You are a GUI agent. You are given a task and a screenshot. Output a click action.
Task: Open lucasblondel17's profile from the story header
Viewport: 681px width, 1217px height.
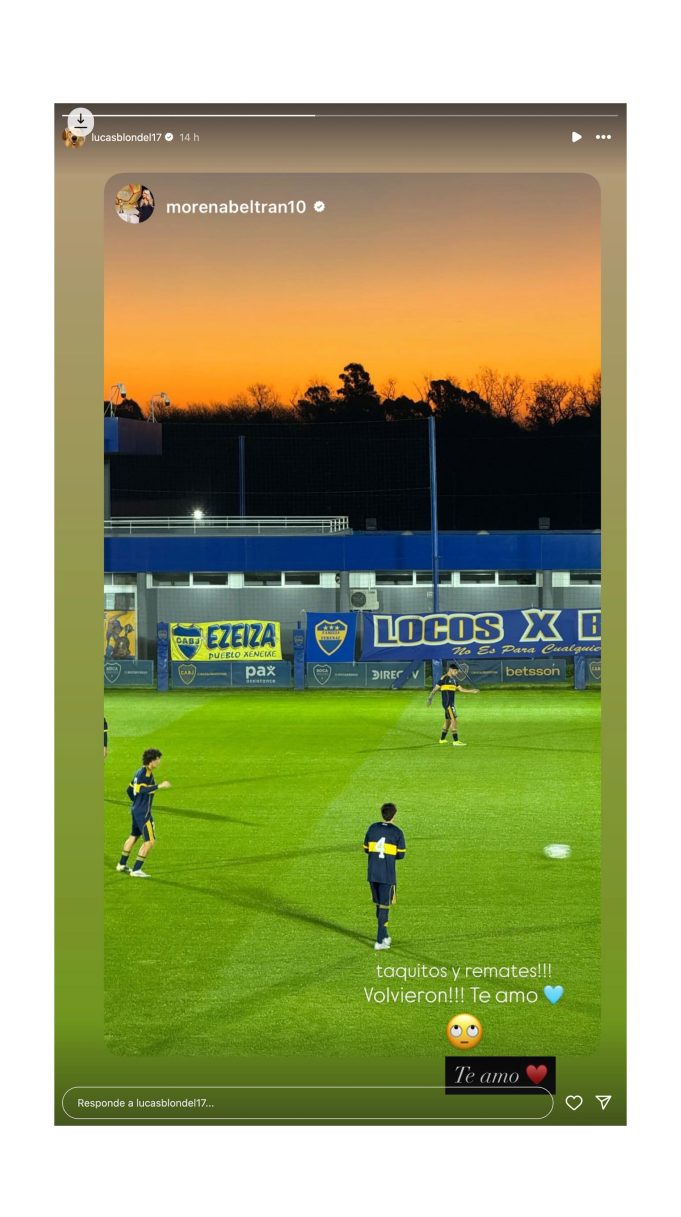[x=126, y=137]
